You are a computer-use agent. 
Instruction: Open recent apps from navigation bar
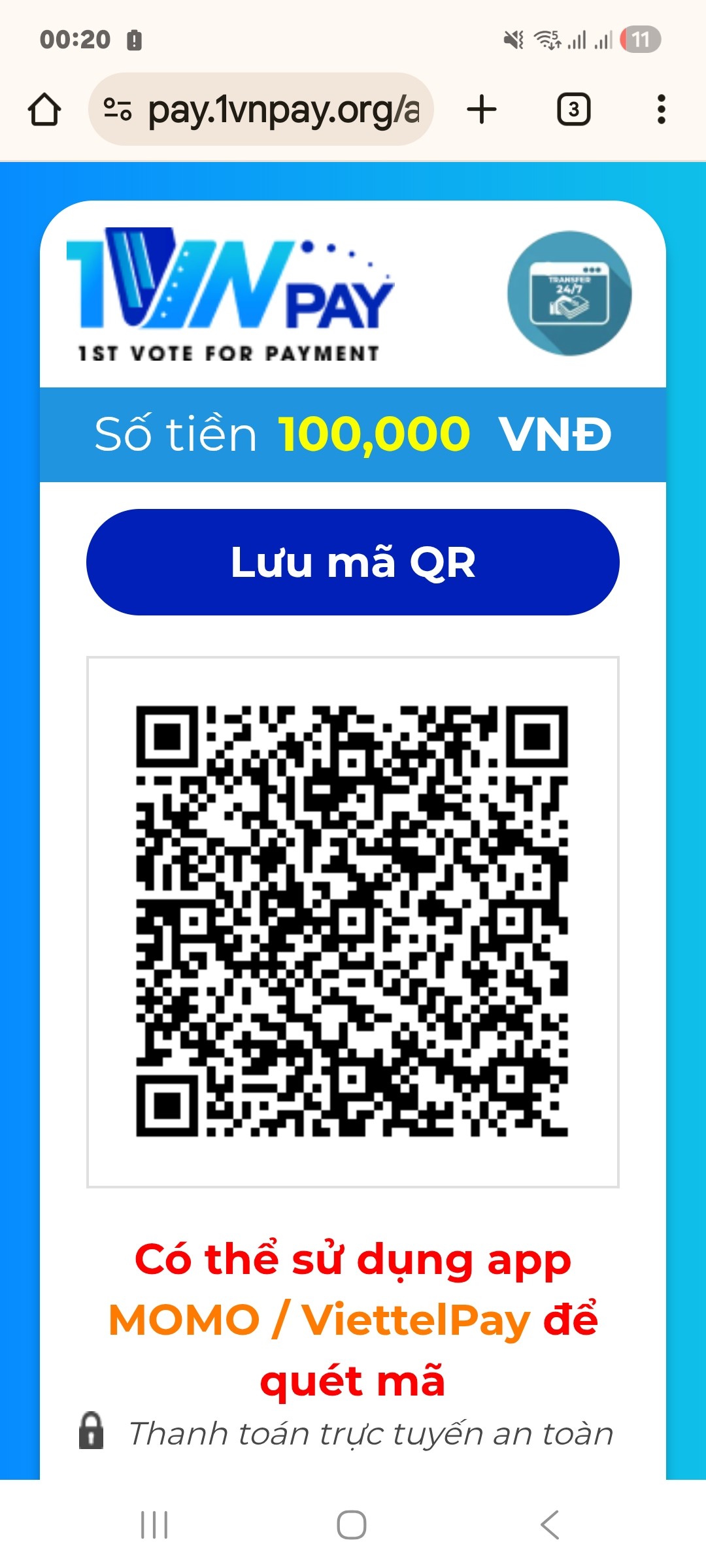pos(154,1525)
